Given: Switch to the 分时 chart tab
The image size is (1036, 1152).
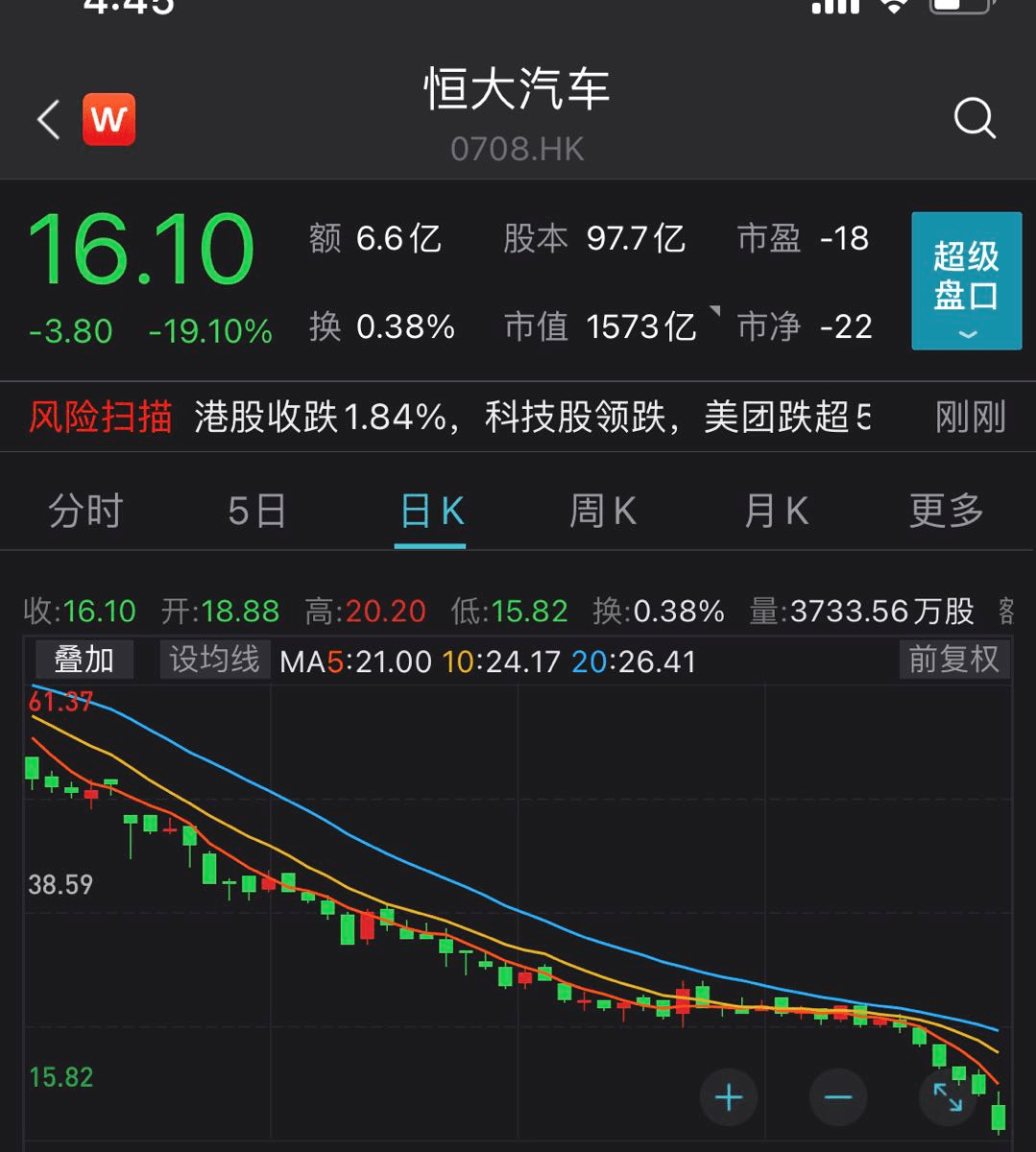Looking at the screenshot, I should coord(85,511).
